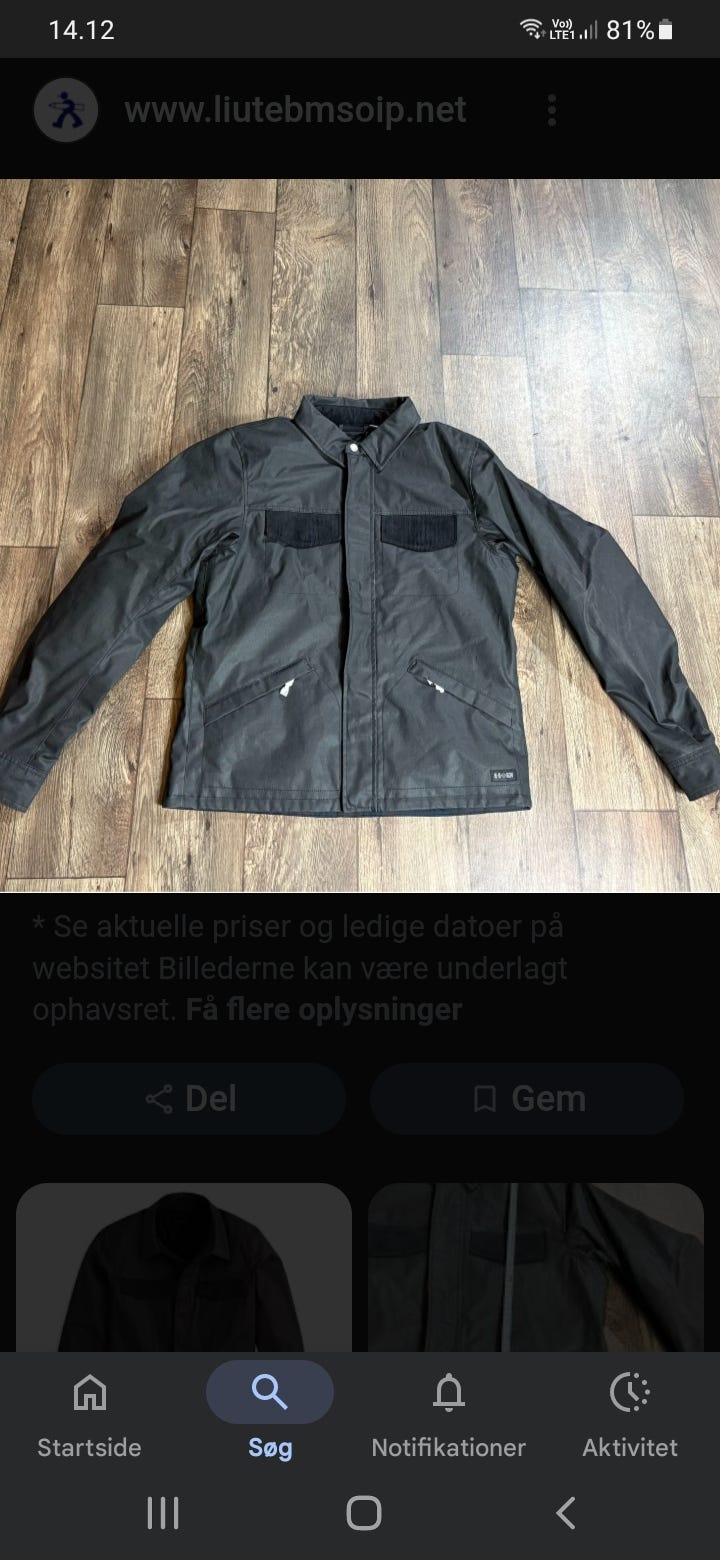The height and width of the screenshot is (1560, 720).
Task: Tap the Søg magnifier icon
Action: (269, 1391)
